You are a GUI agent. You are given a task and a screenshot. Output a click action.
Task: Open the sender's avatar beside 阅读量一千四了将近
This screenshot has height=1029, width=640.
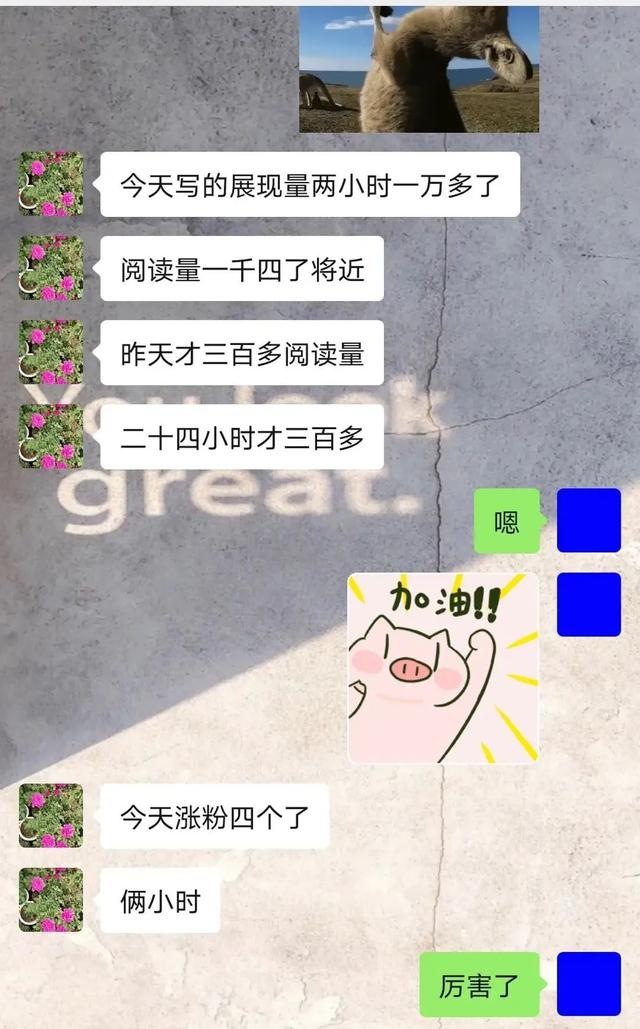tap(51, 268)
